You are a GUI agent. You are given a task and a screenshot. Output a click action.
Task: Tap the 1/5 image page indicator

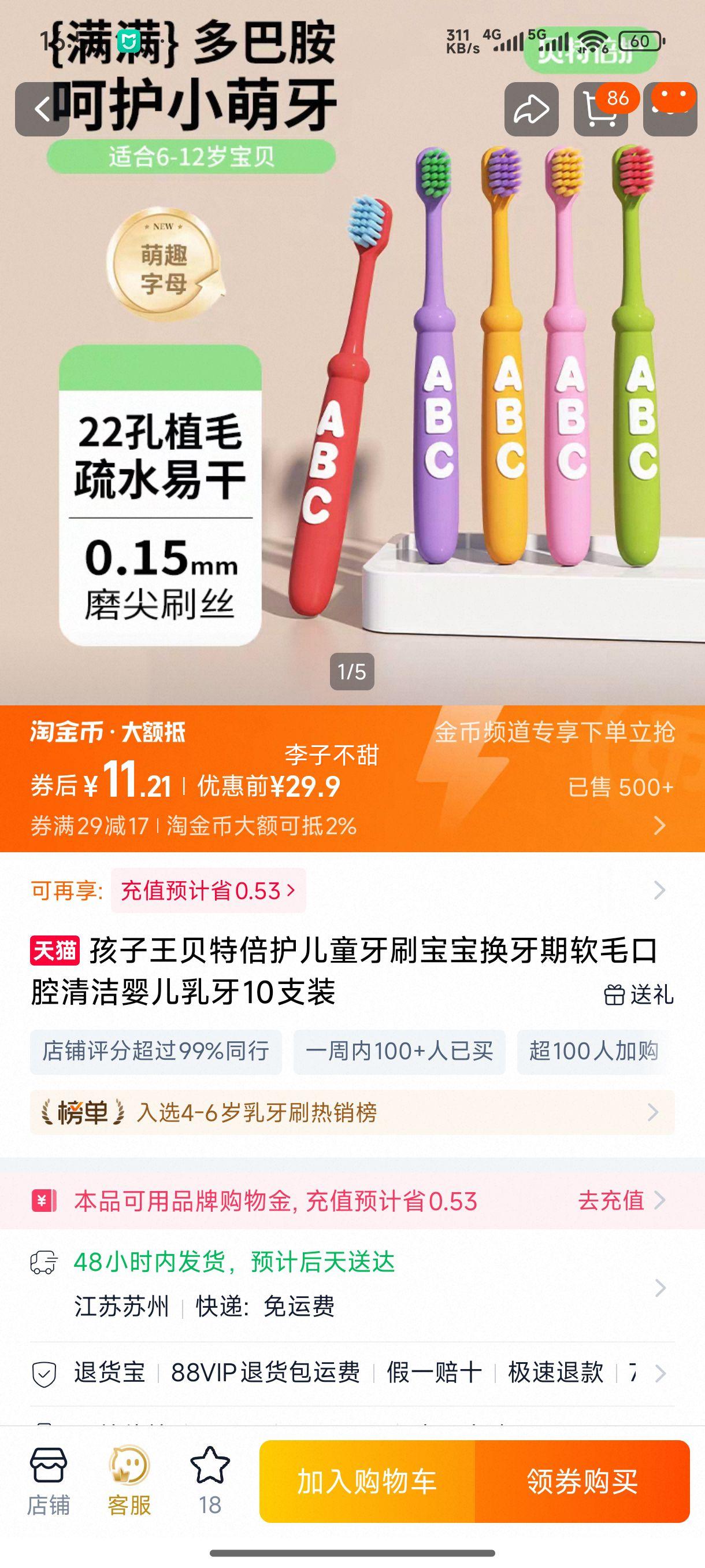pyautogui.click(x=353, y=672)
